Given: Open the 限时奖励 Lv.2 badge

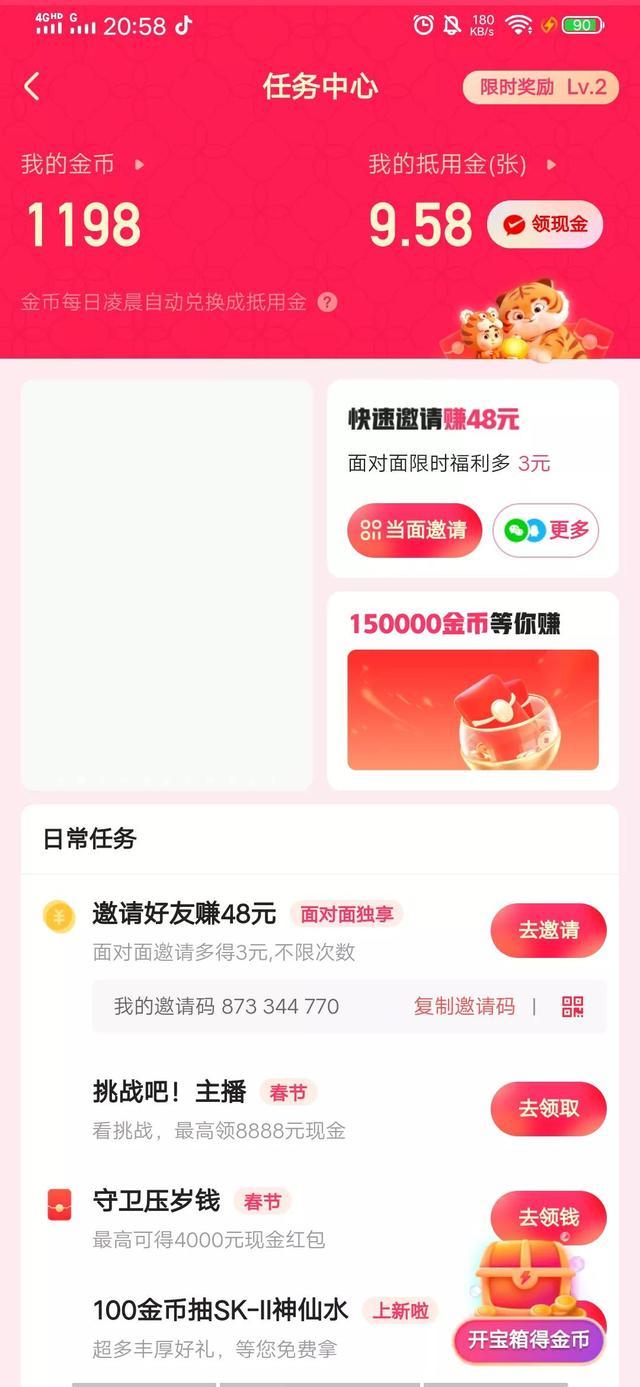Looking at the screenshot, I should tap(541, 87).
